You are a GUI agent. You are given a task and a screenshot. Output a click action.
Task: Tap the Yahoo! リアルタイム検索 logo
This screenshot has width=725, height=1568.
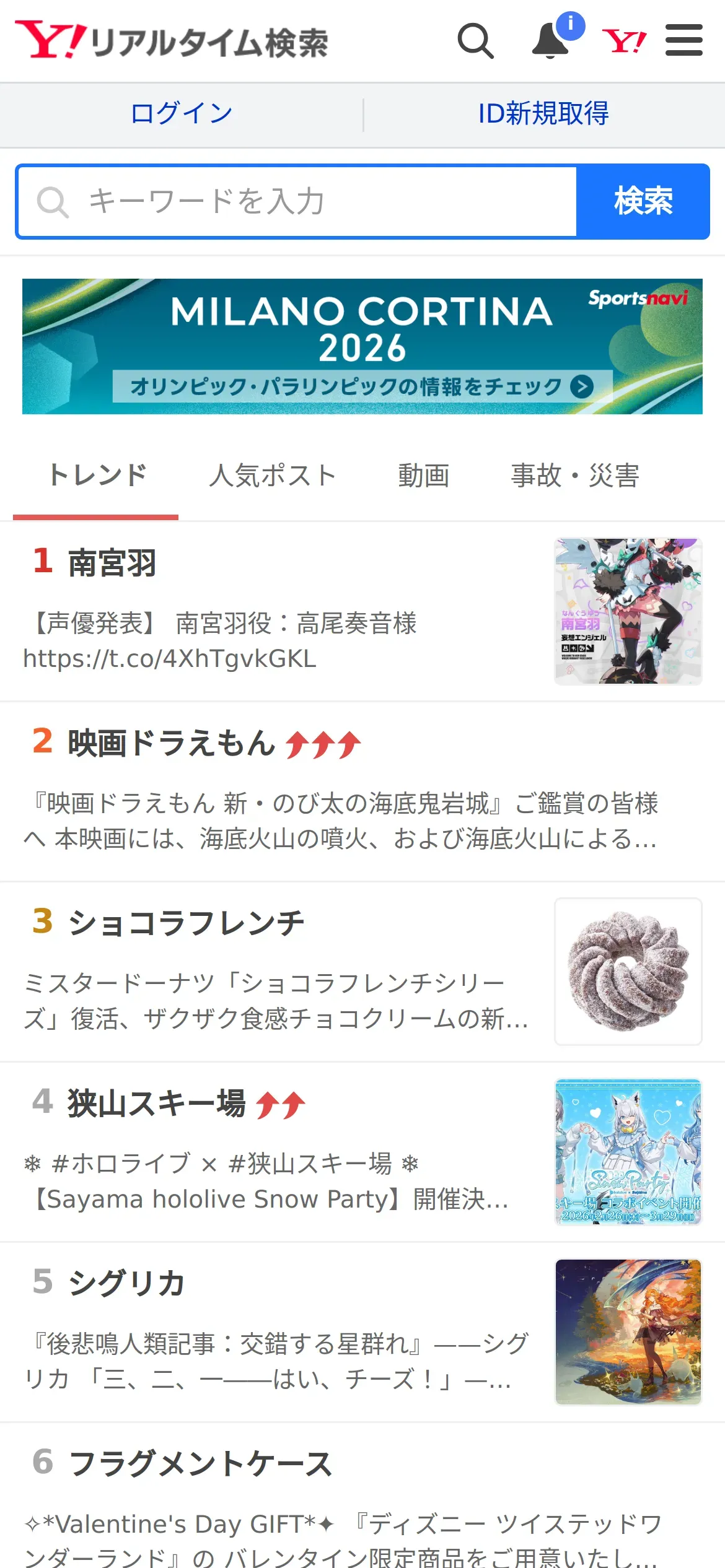[x=172, y=41]
